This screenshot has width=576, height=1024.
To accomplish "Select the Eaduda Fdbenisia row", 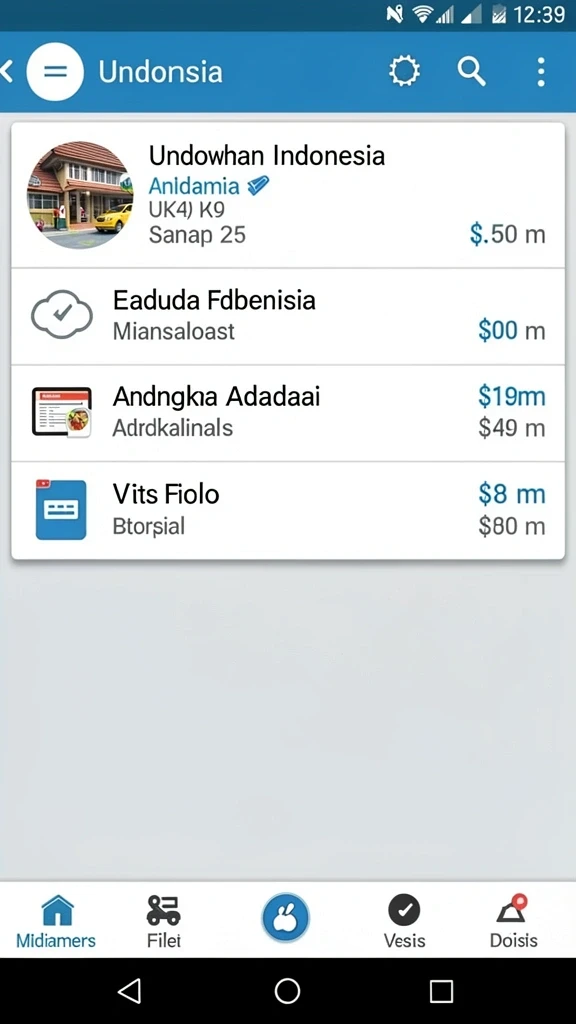I will click(288, 316).
